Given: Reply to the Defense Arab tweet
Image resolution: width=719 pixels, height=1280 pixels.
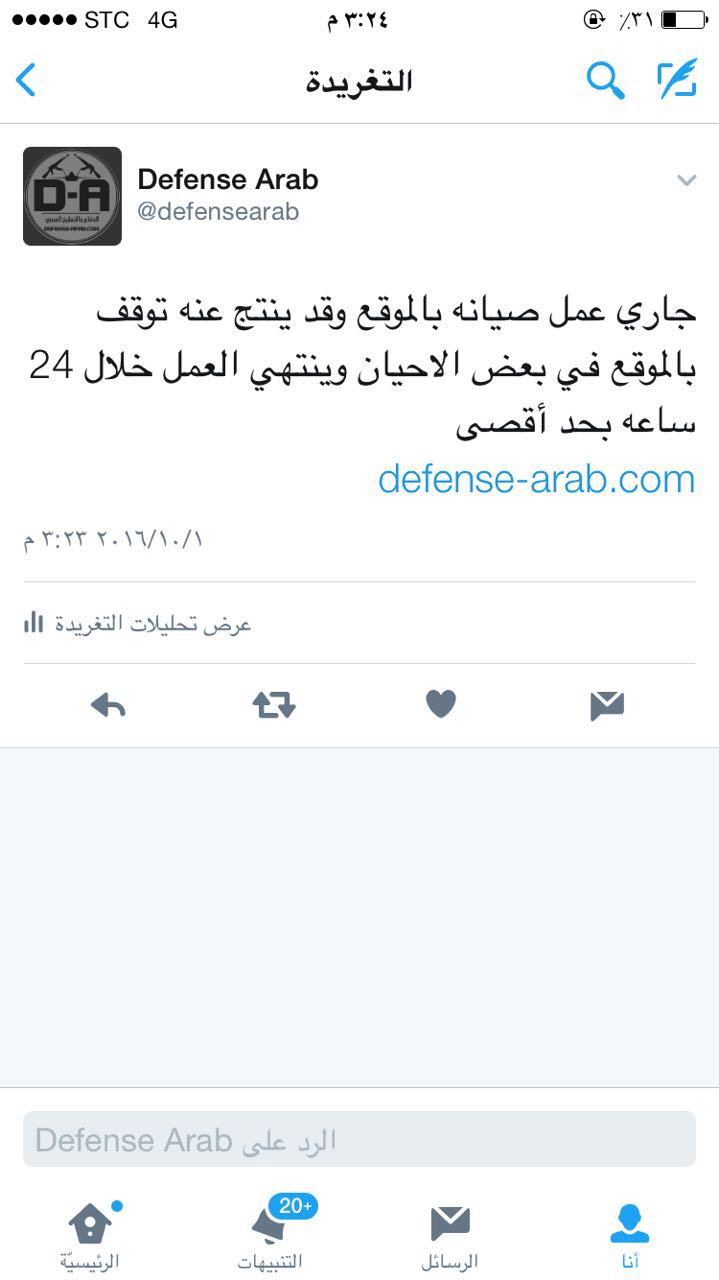Looking at the screenshot, I should 108,706.
